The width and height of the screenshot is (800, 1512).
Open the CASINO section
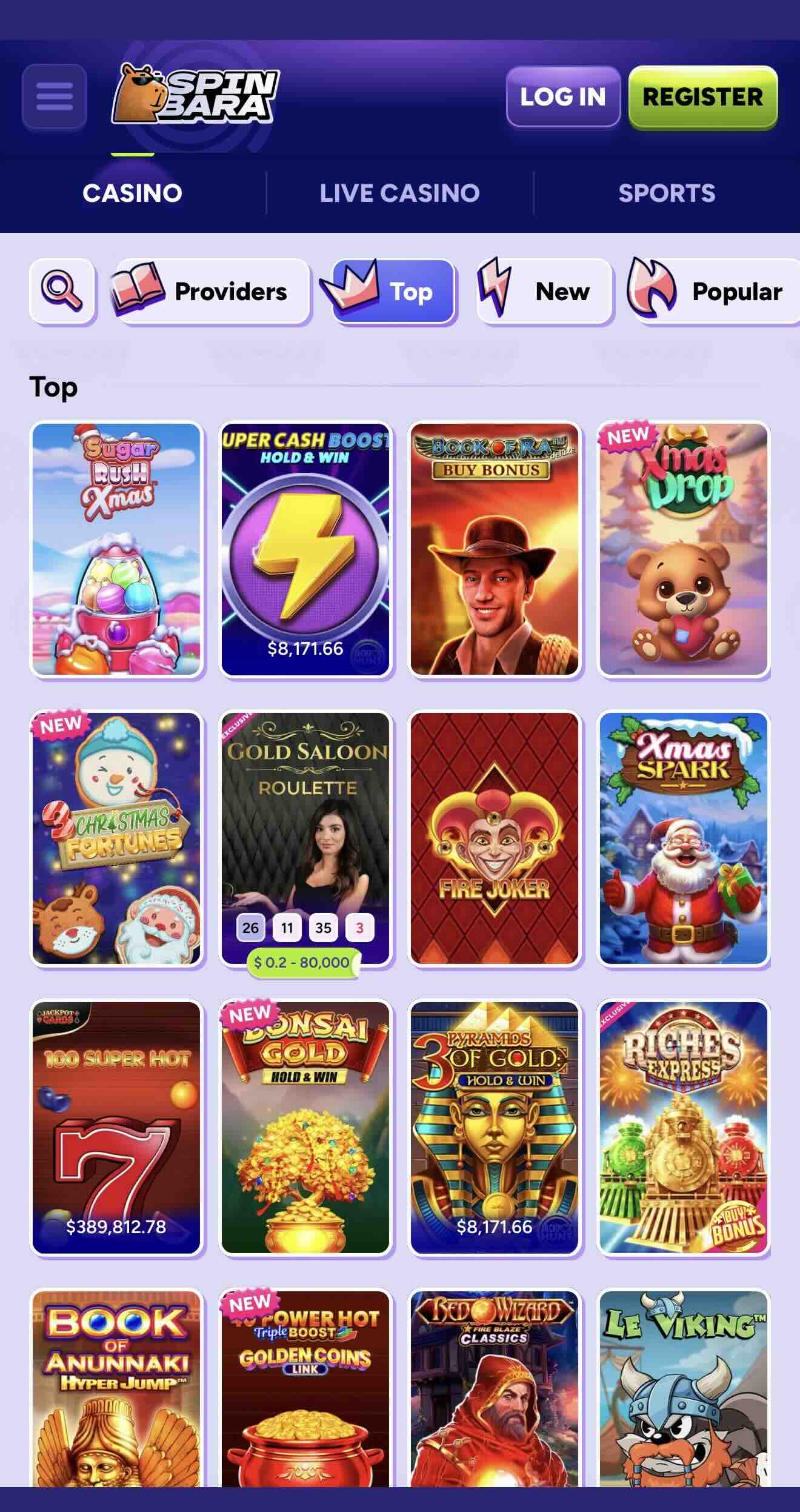click(133, 193)
